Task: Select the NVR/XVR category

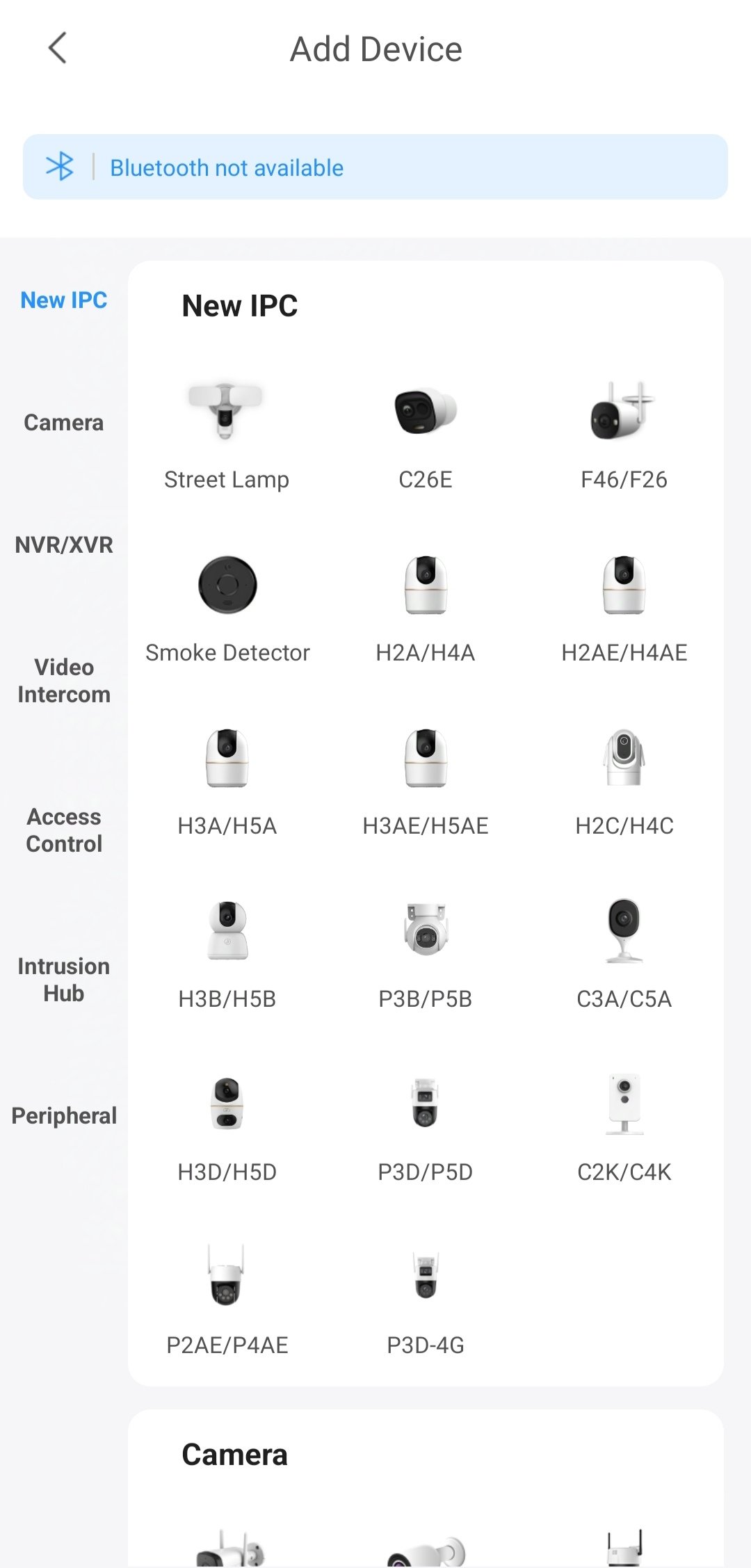Action: point(64,545)
